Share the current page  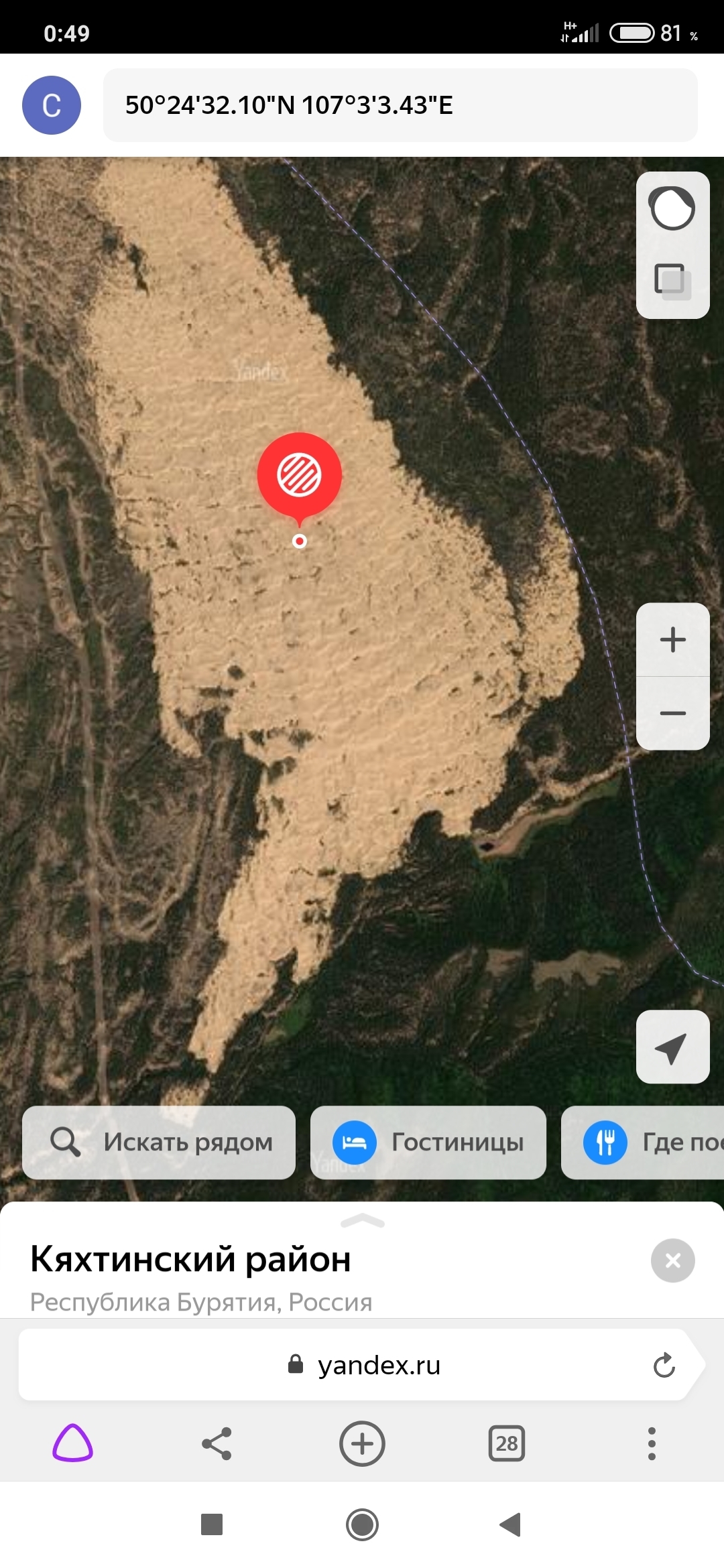(x=217, y=1443)
